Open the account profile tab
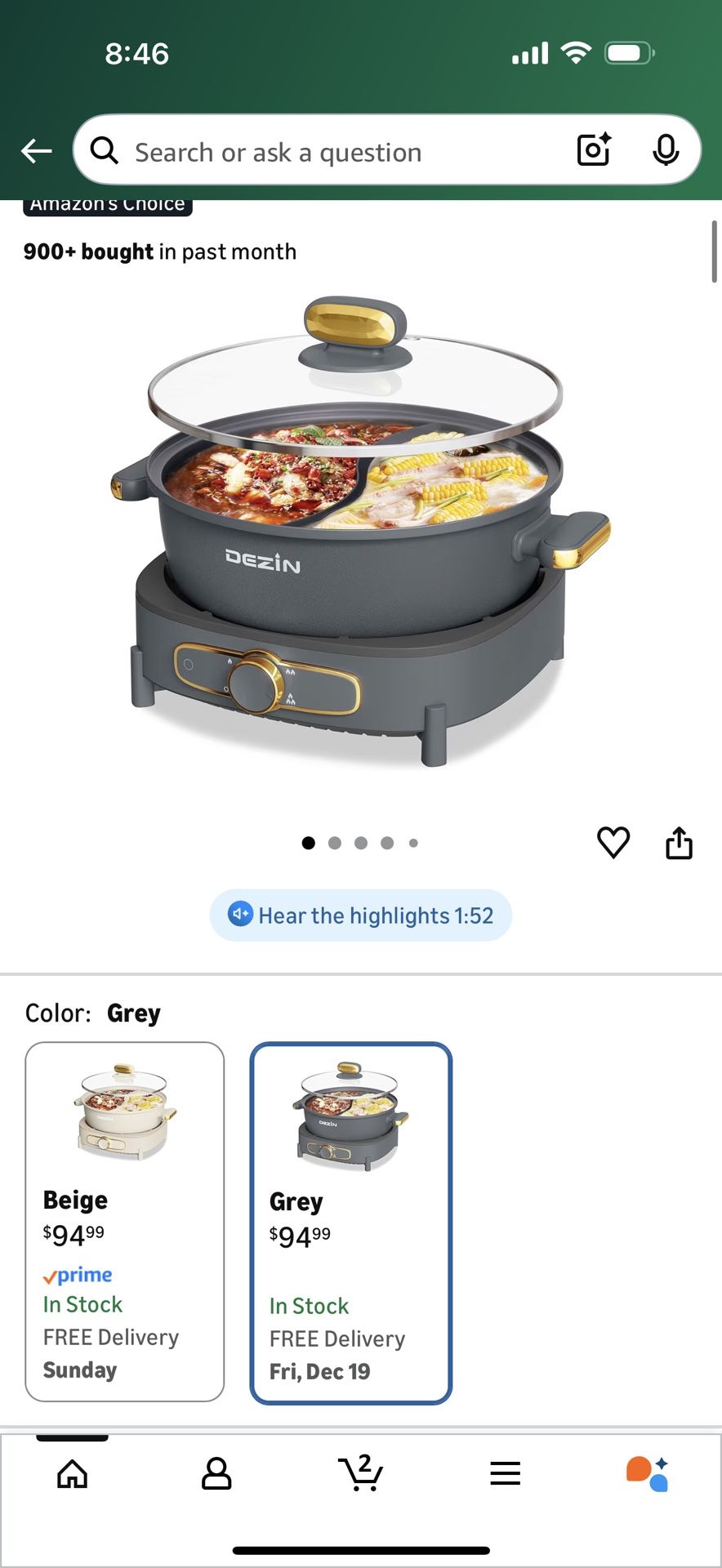Image resolution: width=722 pixels, height=1568 pixels. click(216, 1474)
